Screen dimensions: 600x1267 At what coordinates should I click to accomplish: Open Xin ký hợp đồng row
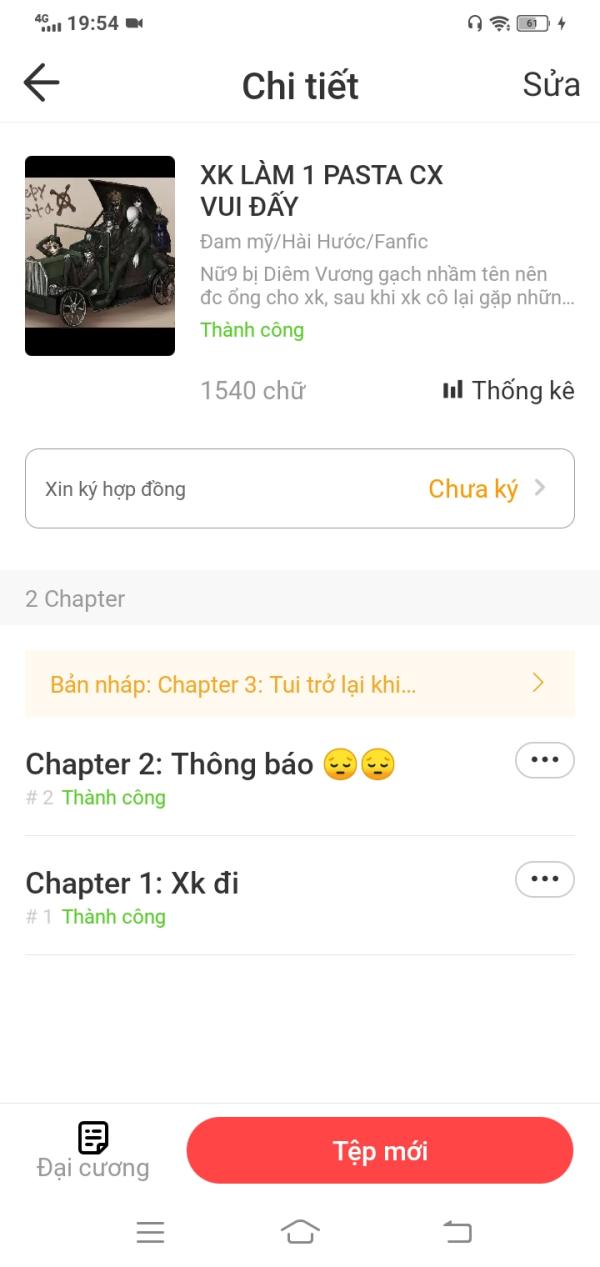click(300, 488)
